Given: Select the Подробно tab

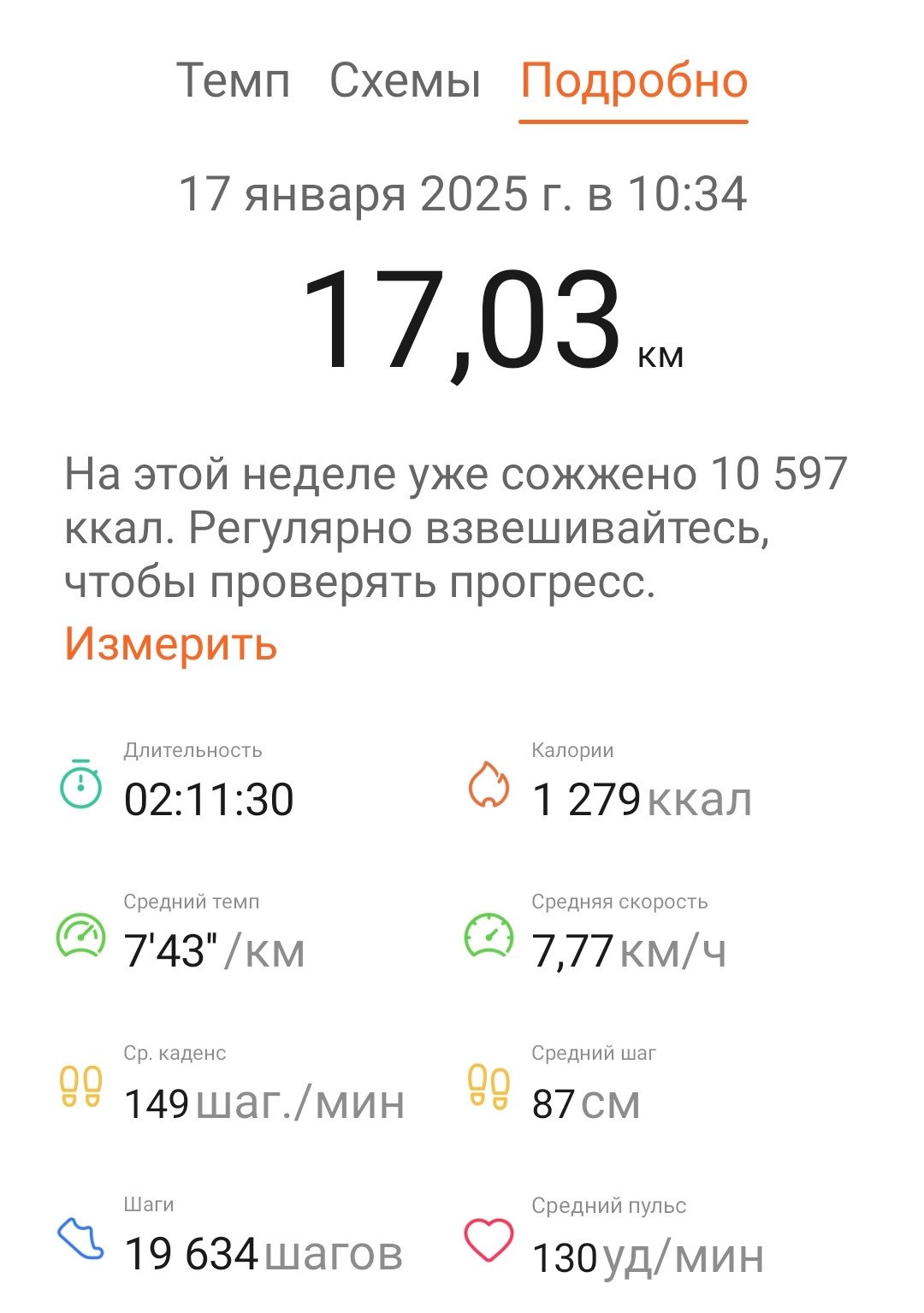Looking at the screenshot, I should [x=634, y=83].
